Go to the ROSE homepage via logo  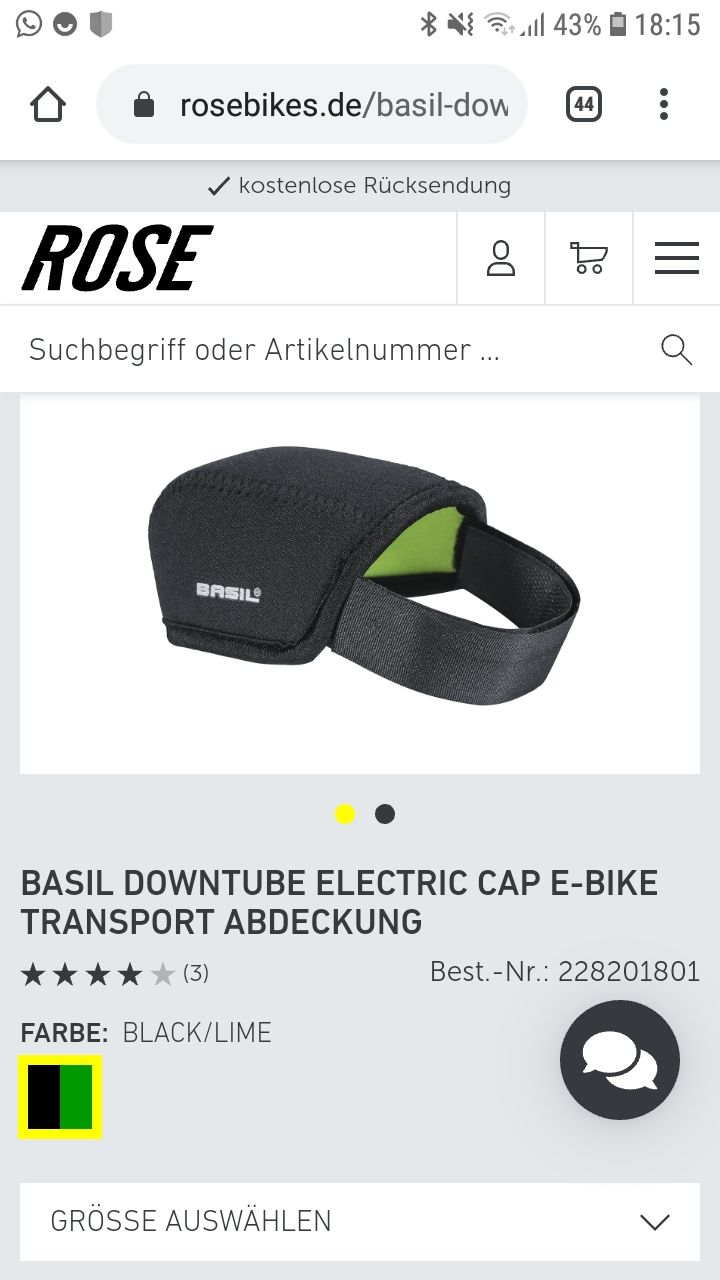[x=117, y=258]
